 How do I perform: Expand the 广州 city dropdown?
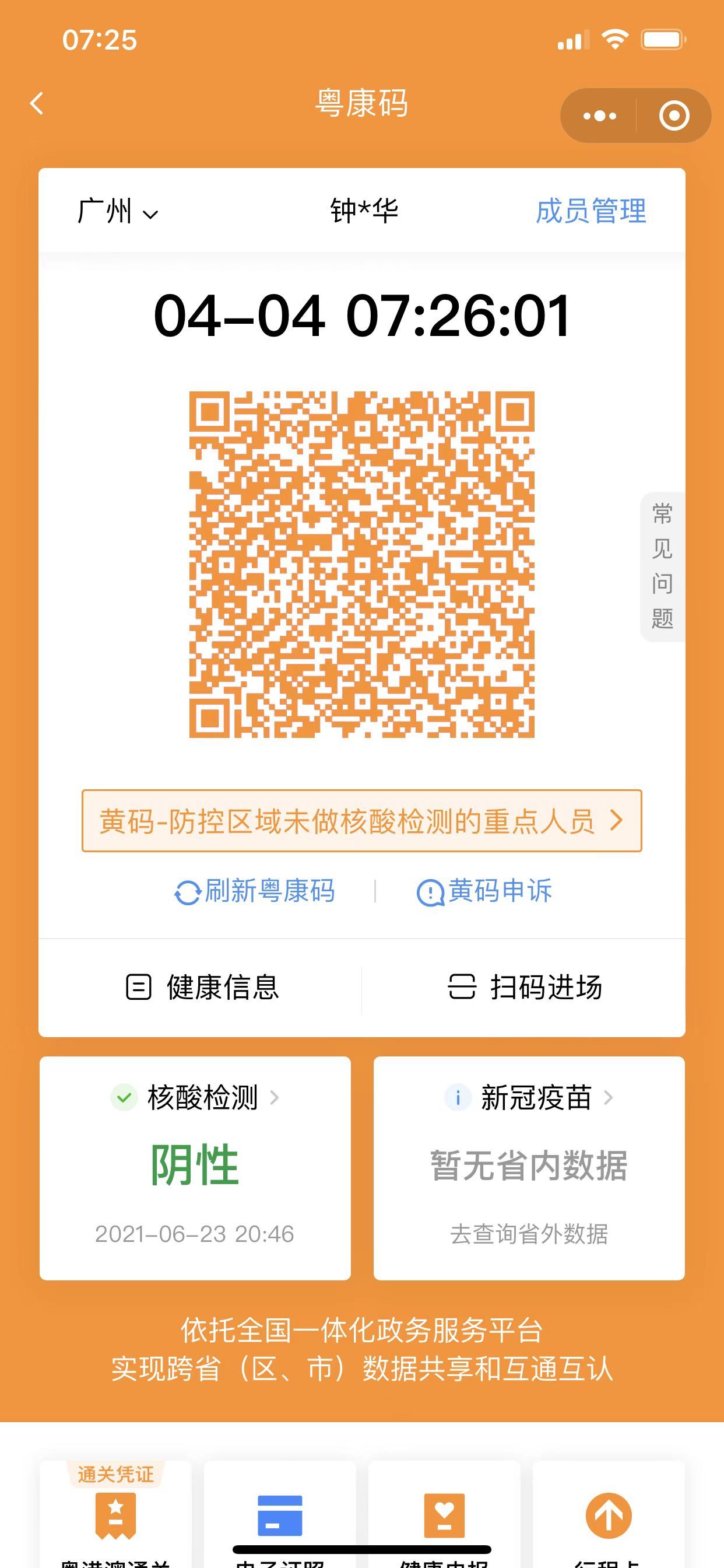coord(117,212)
